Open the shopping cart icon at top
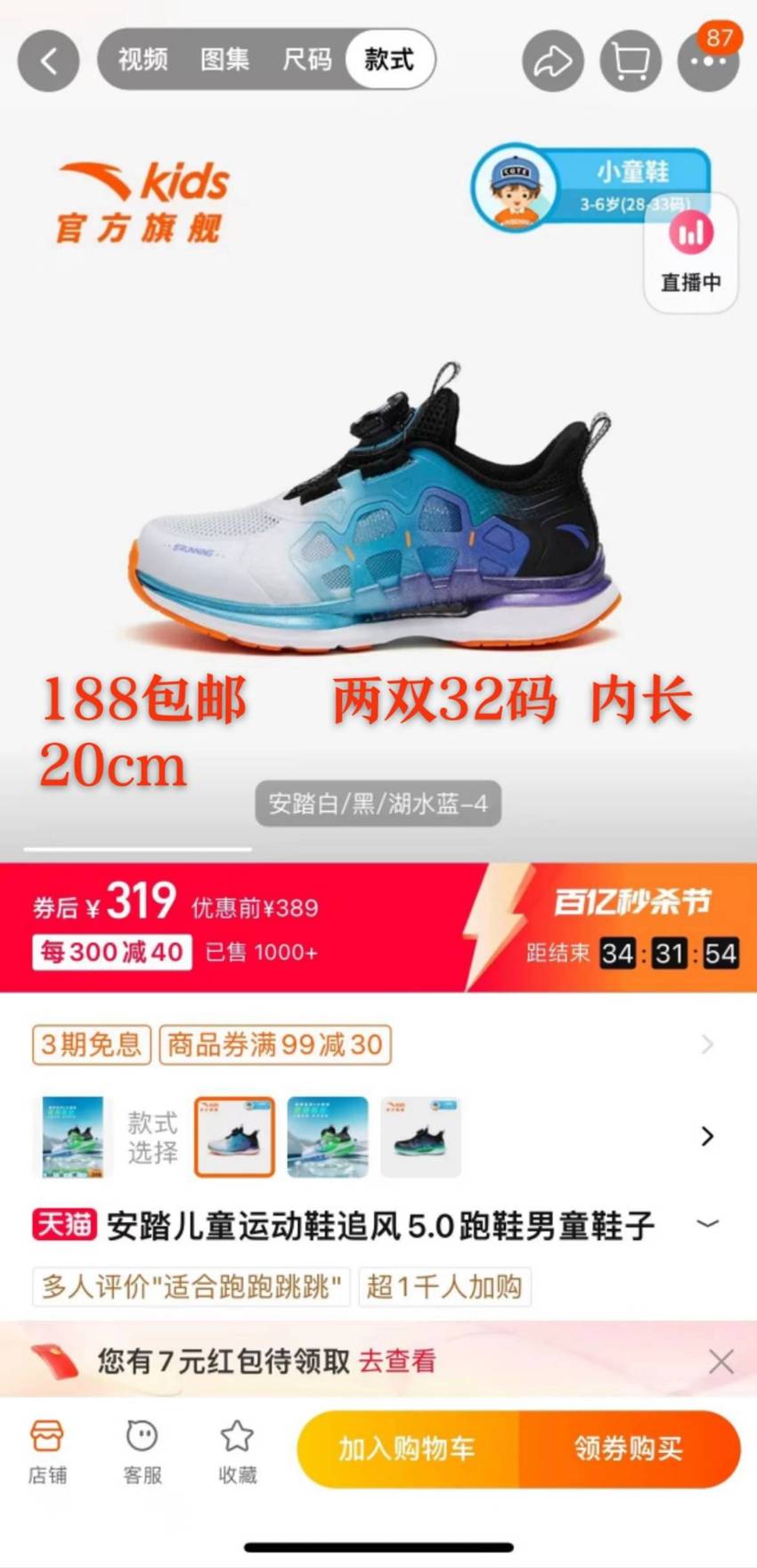 [631, 61]
